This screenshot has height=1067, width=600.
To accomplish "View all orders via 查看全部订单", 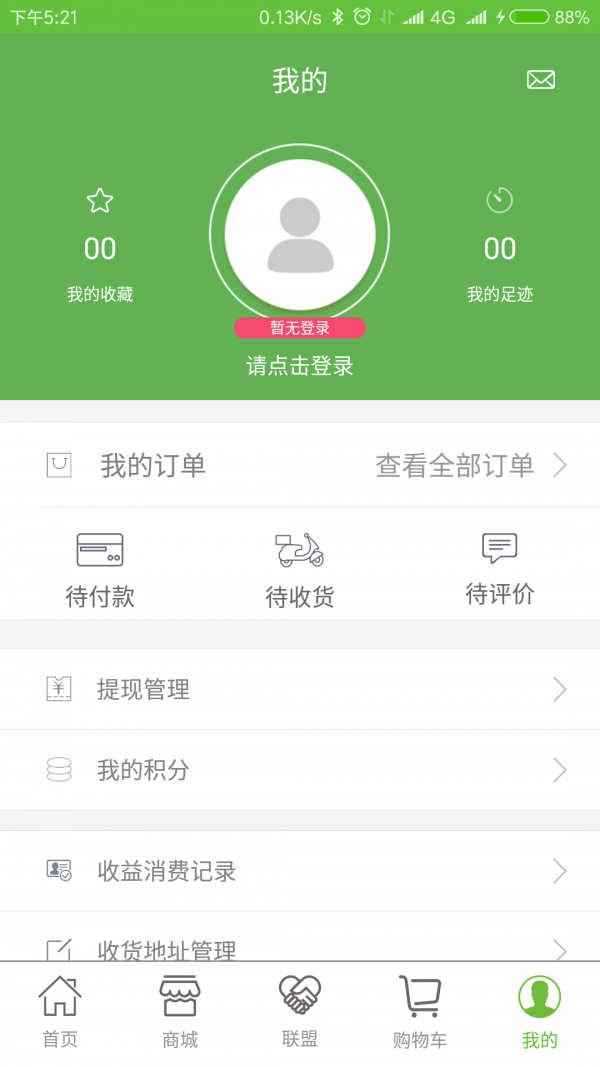I will coord(471,465).
